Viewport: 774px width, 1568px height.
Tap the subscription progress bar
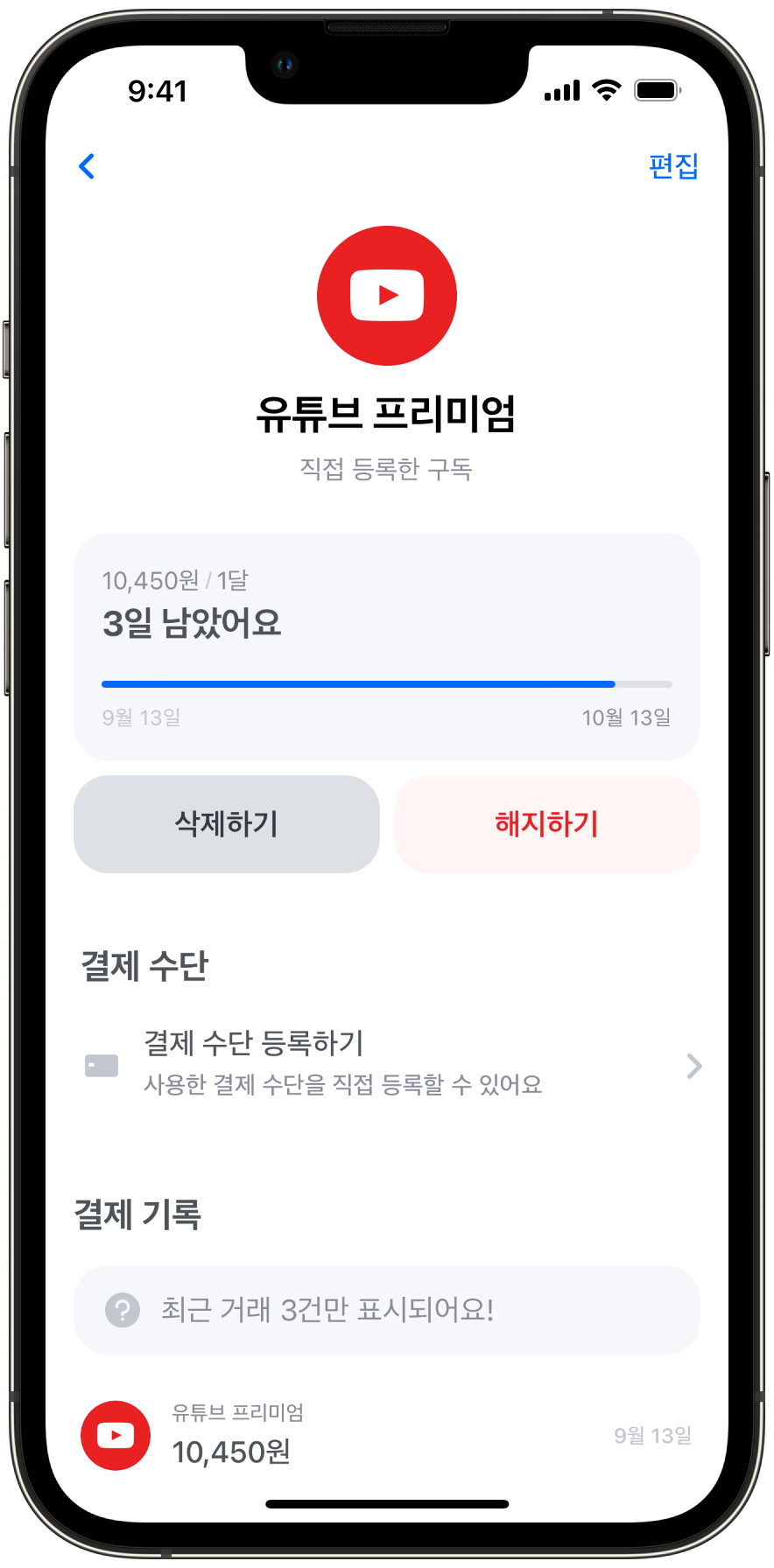(x=386, y=683)
